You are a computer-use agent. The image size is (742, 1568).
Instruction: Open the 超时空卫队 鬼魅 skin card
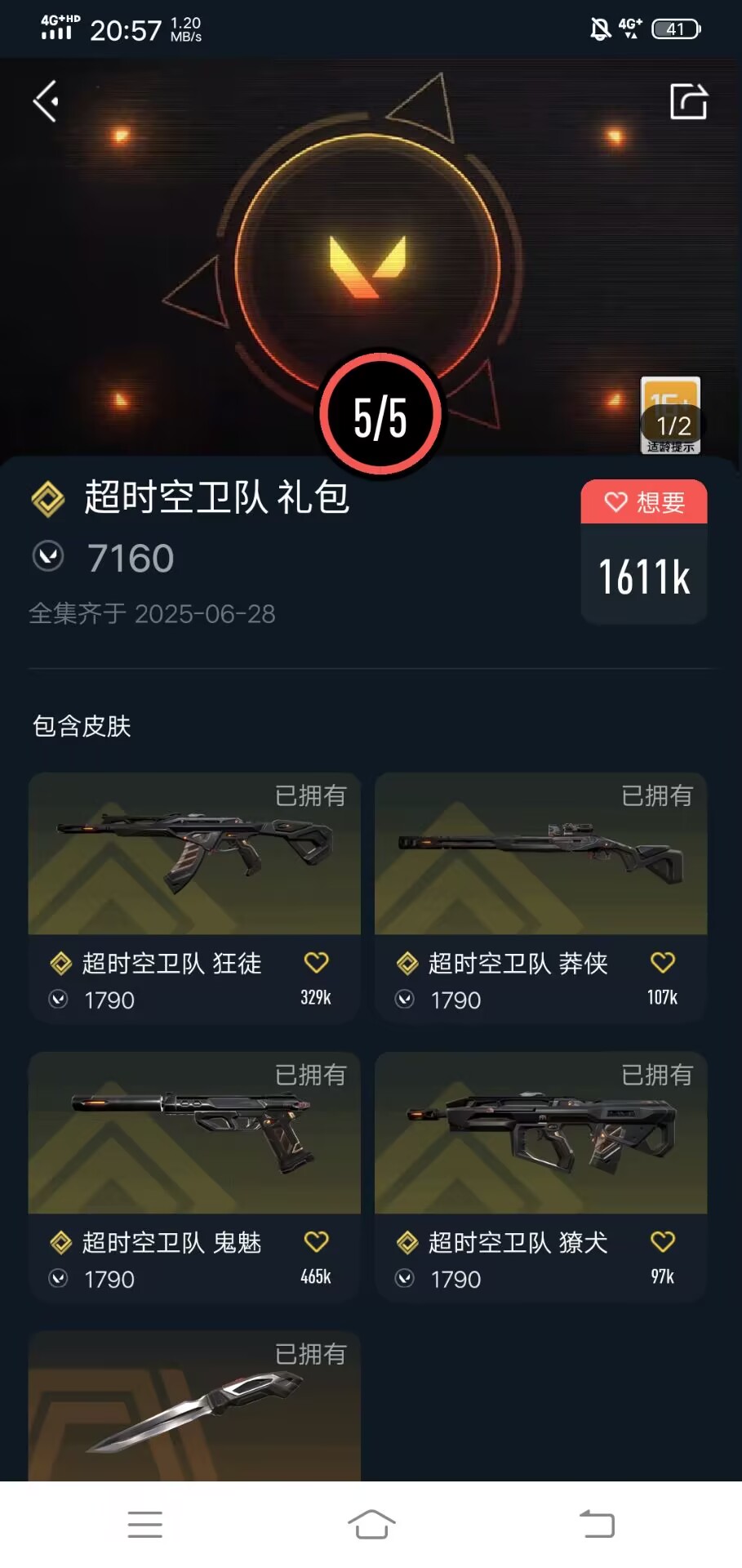coord(194,1176)
